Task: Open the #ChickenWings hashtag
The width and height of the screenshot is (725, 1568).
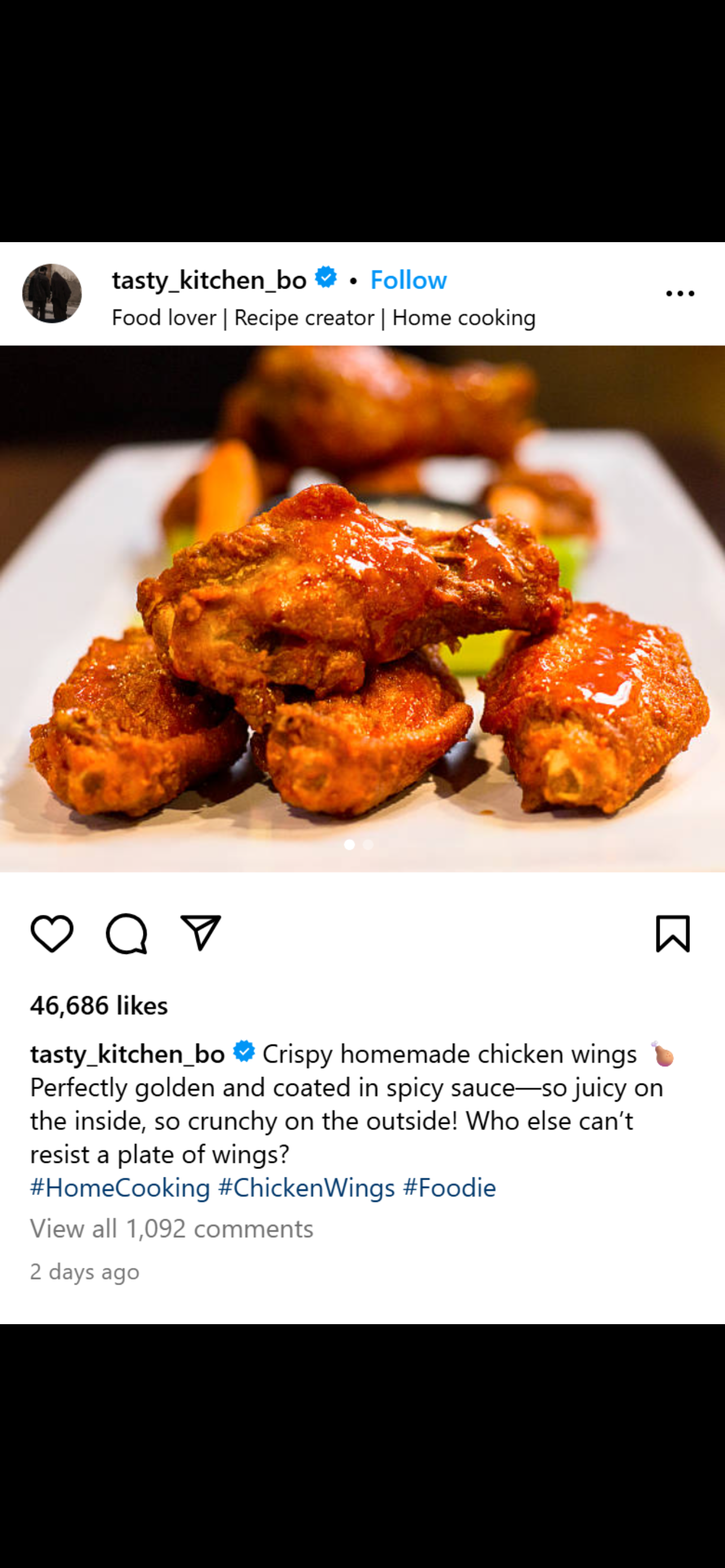Action: point(306,1188)
